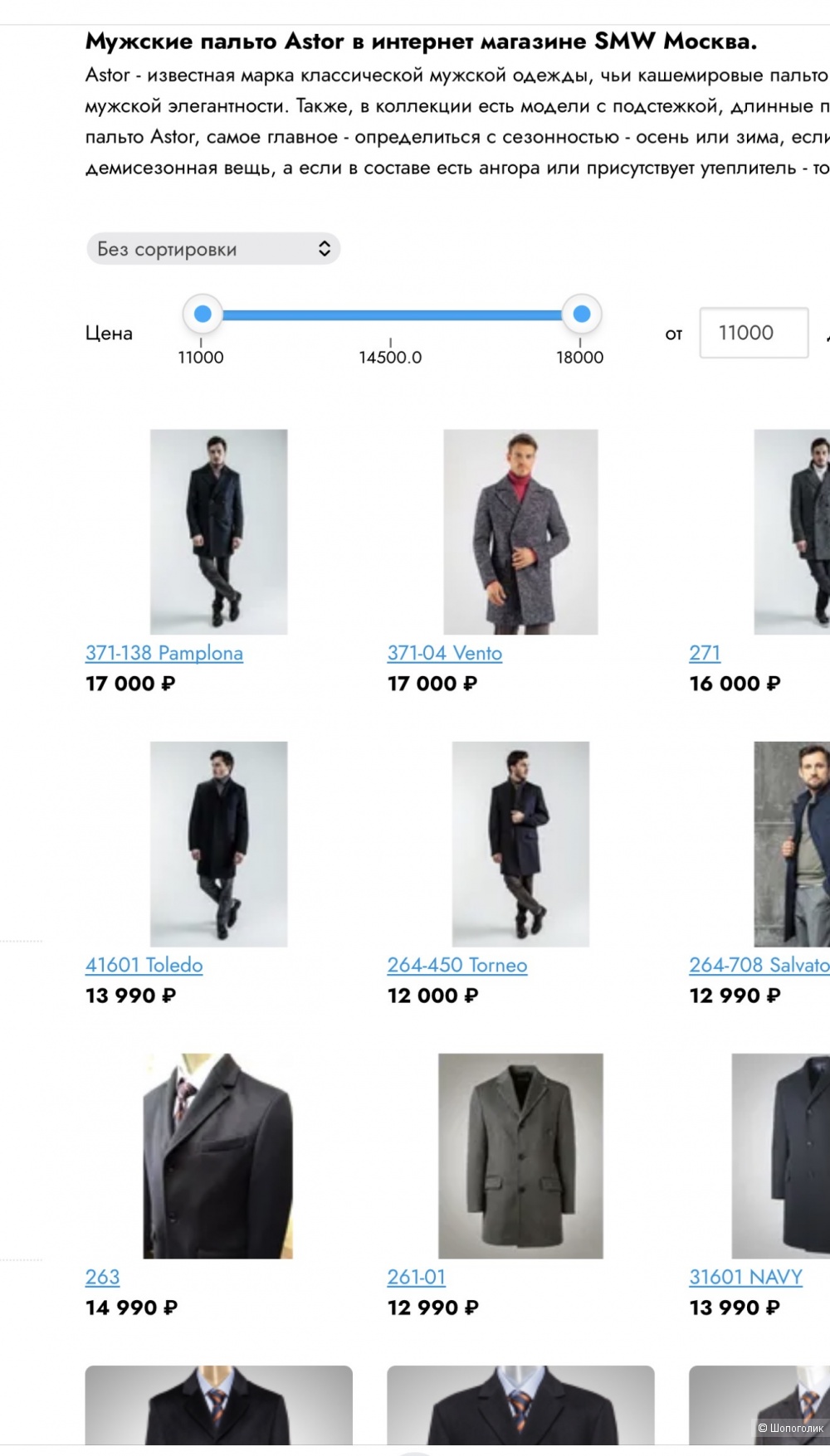View the 371-04 Vento coat photo
830x1456 pixels.
pos(520,531)
